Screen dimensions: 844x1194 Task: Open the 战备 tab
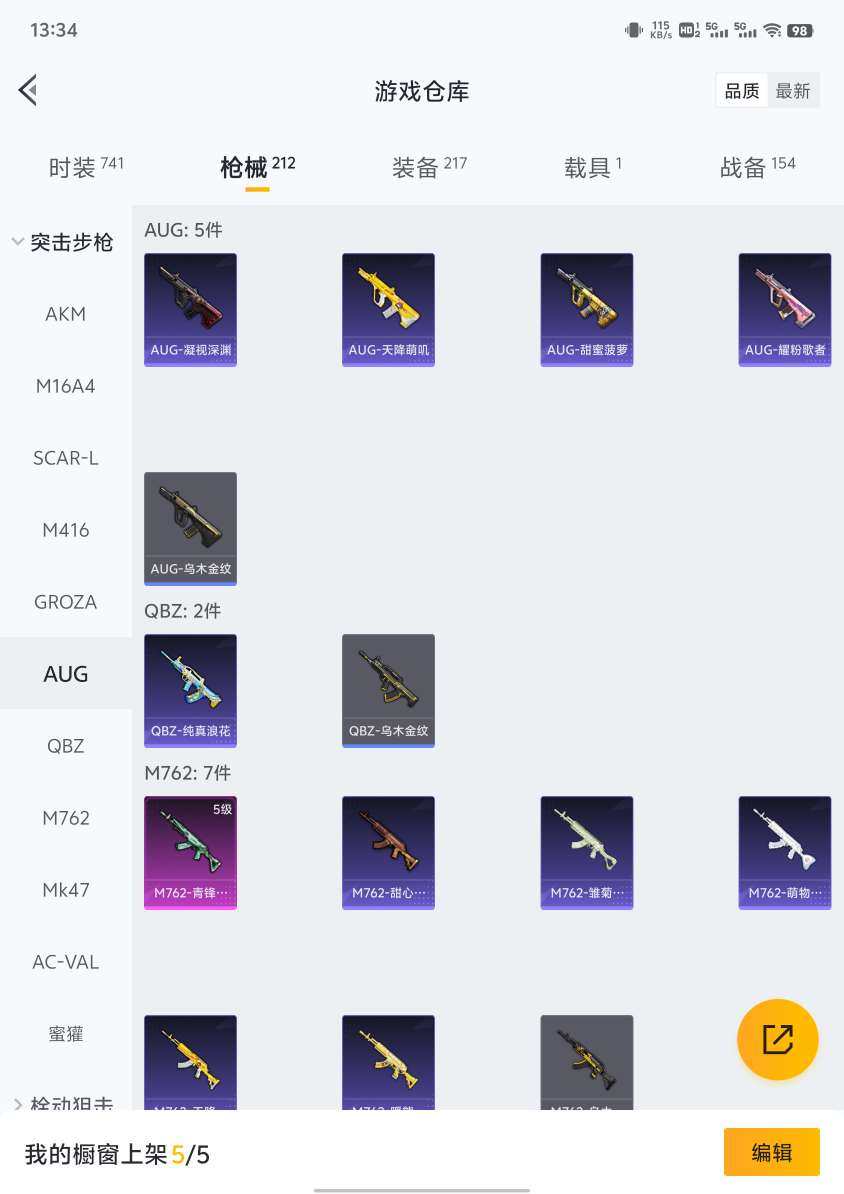757,167
